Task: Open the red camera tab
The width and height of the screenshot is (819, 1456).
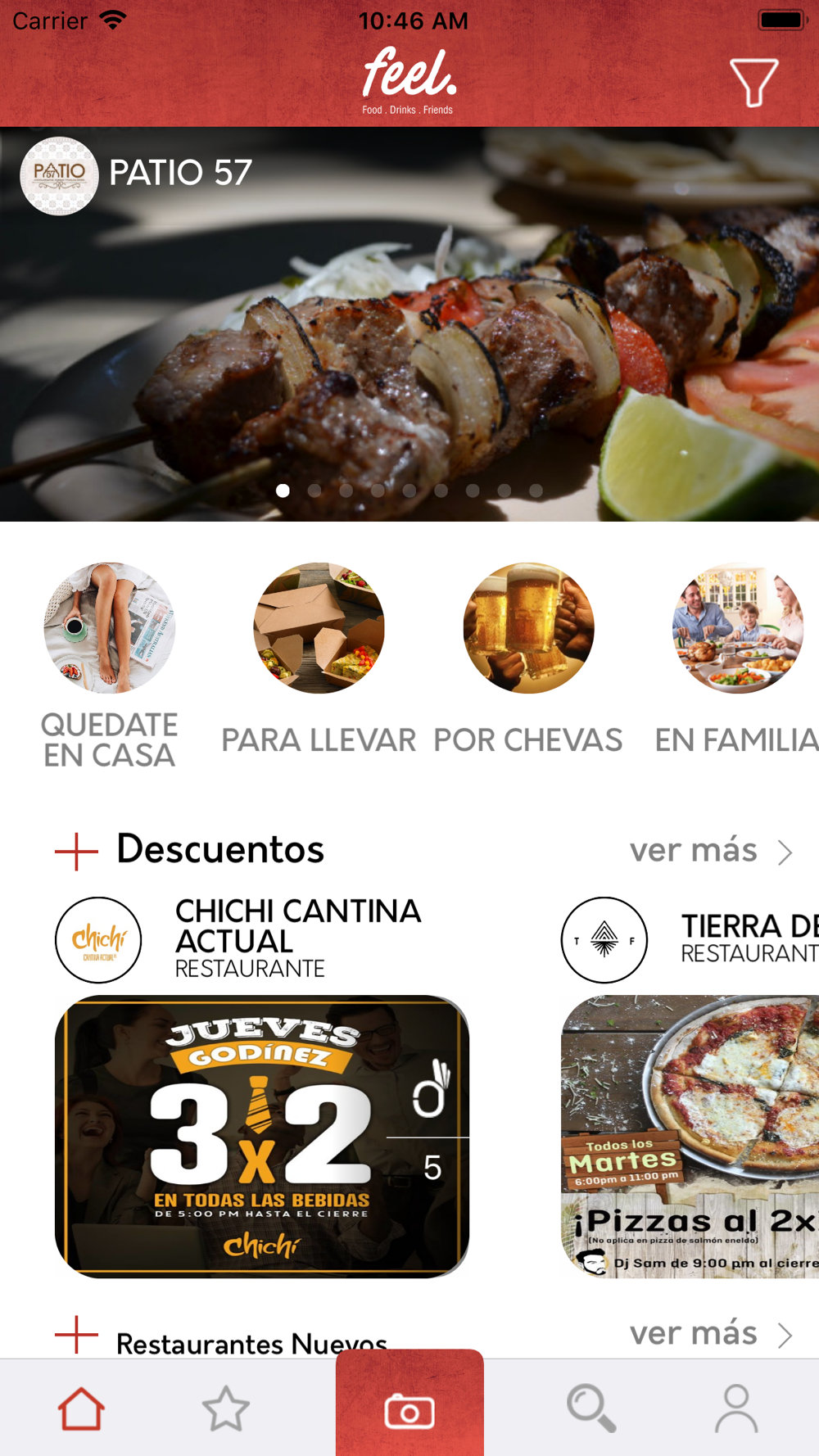Action: pyautogui.click(x=409, y=1404)
